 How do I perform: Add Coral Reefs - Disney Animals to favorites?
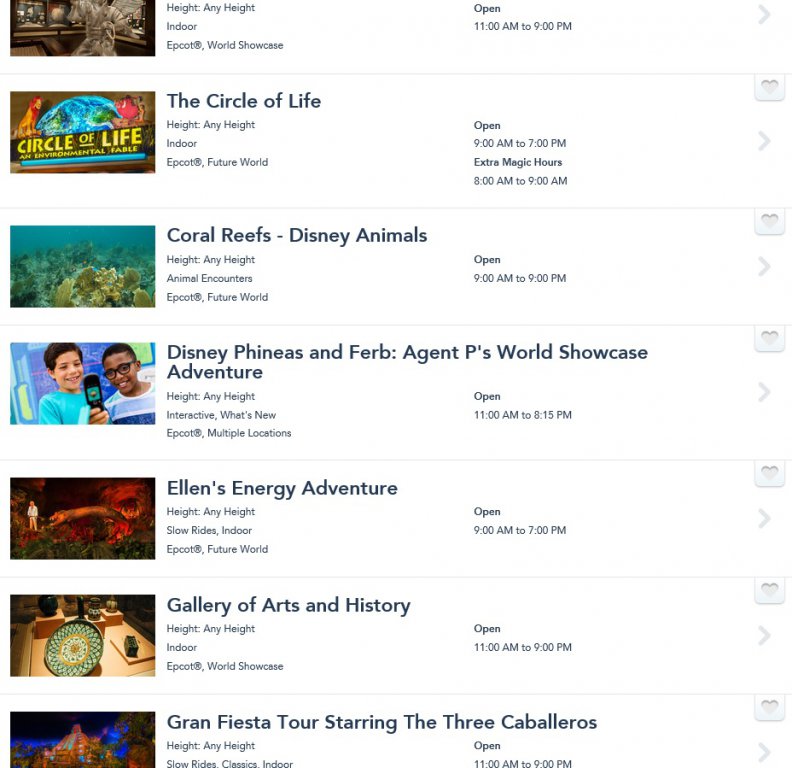point(769,222)
